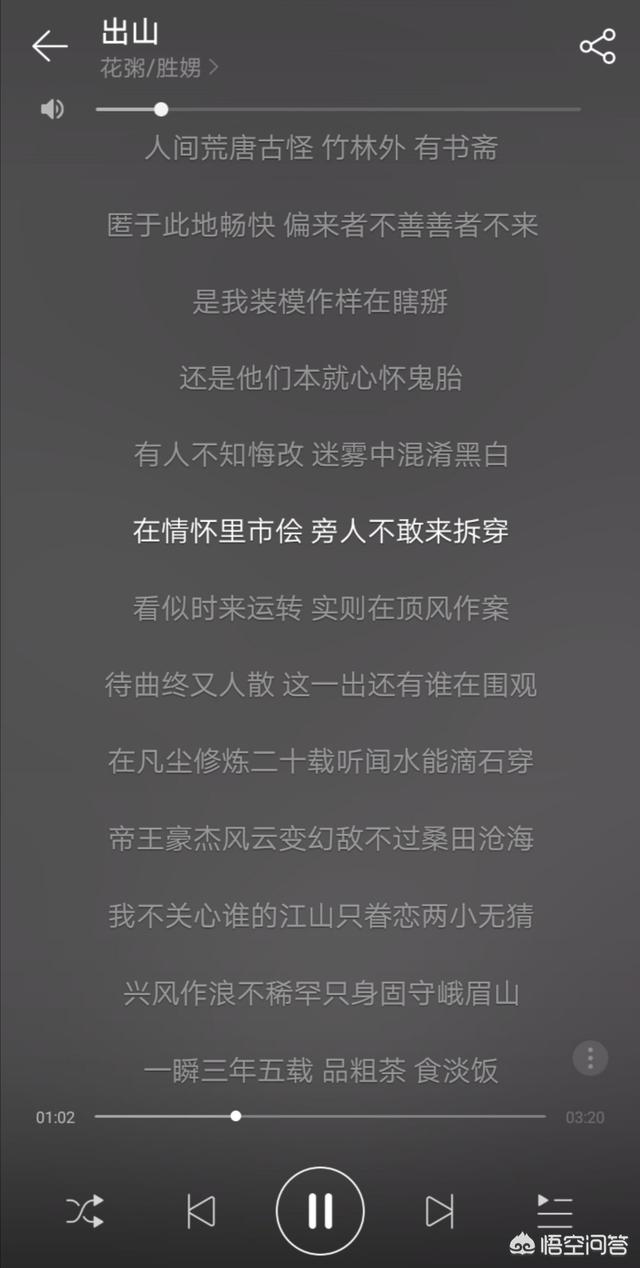Toggle shuffle play mode
The image size is (640, 1268).
pyautogui.click(x=84, y=1212)
